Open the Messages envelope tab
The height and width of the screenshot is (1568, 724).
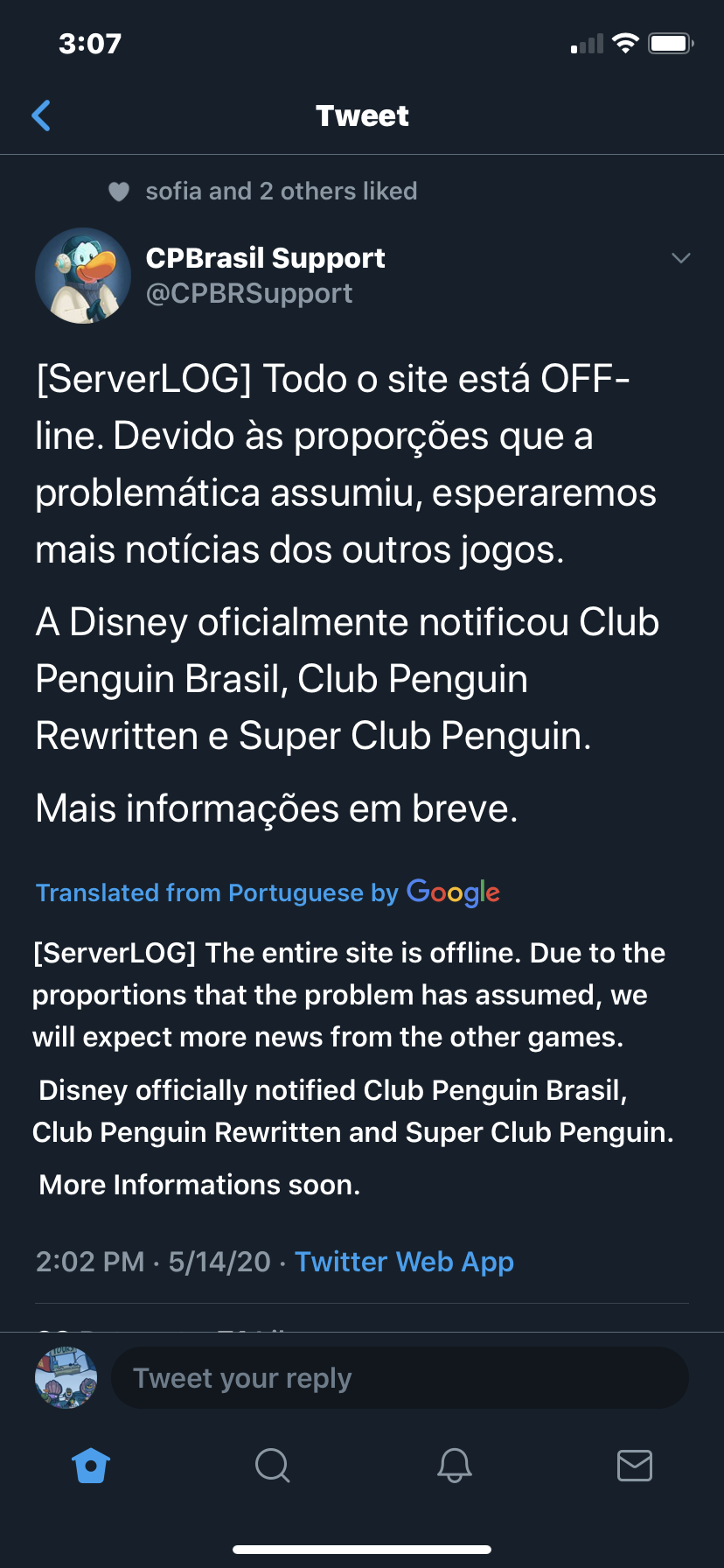(x=634, y=1466)
